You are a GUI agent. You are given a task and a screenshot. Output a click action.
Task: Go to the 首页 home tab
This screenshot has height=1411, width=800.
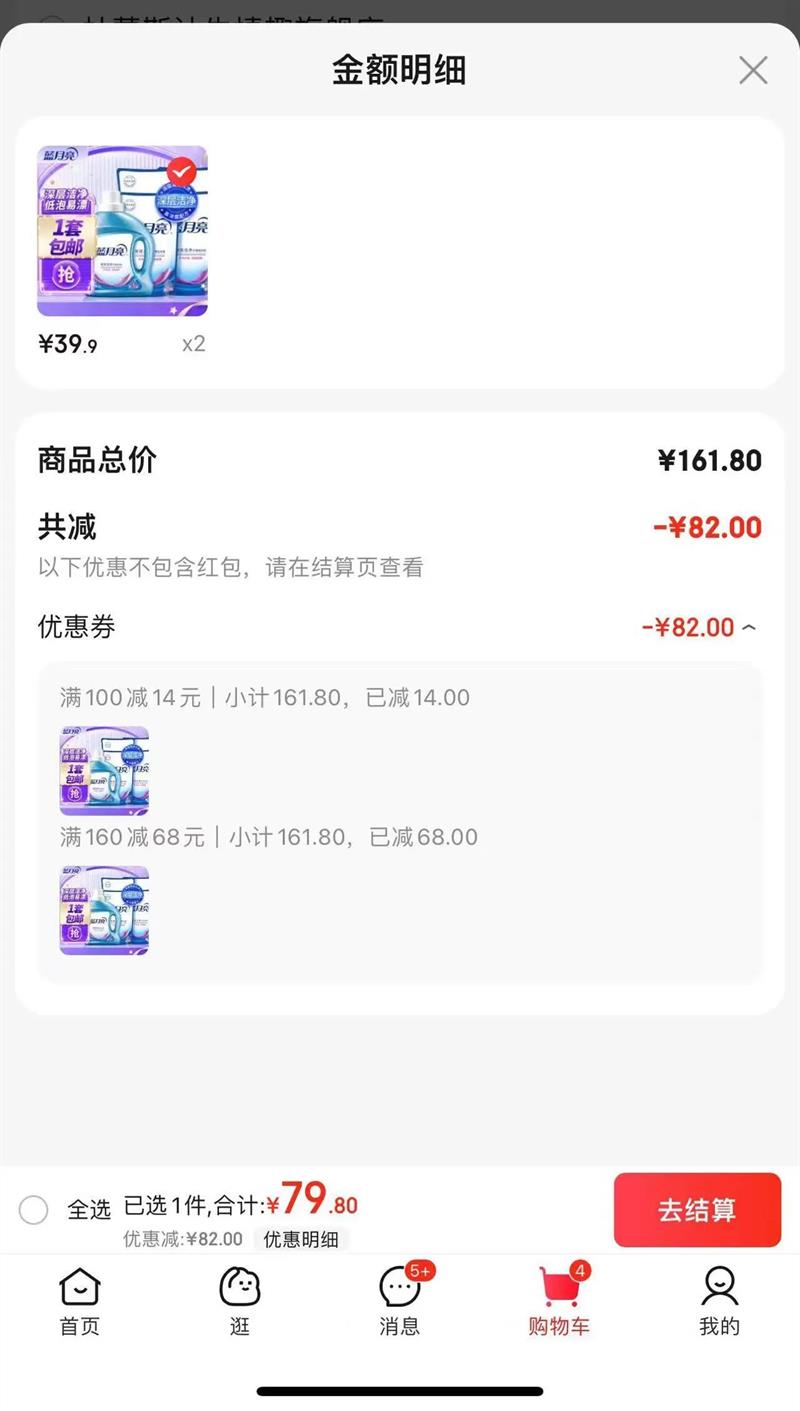(80, 1300)
